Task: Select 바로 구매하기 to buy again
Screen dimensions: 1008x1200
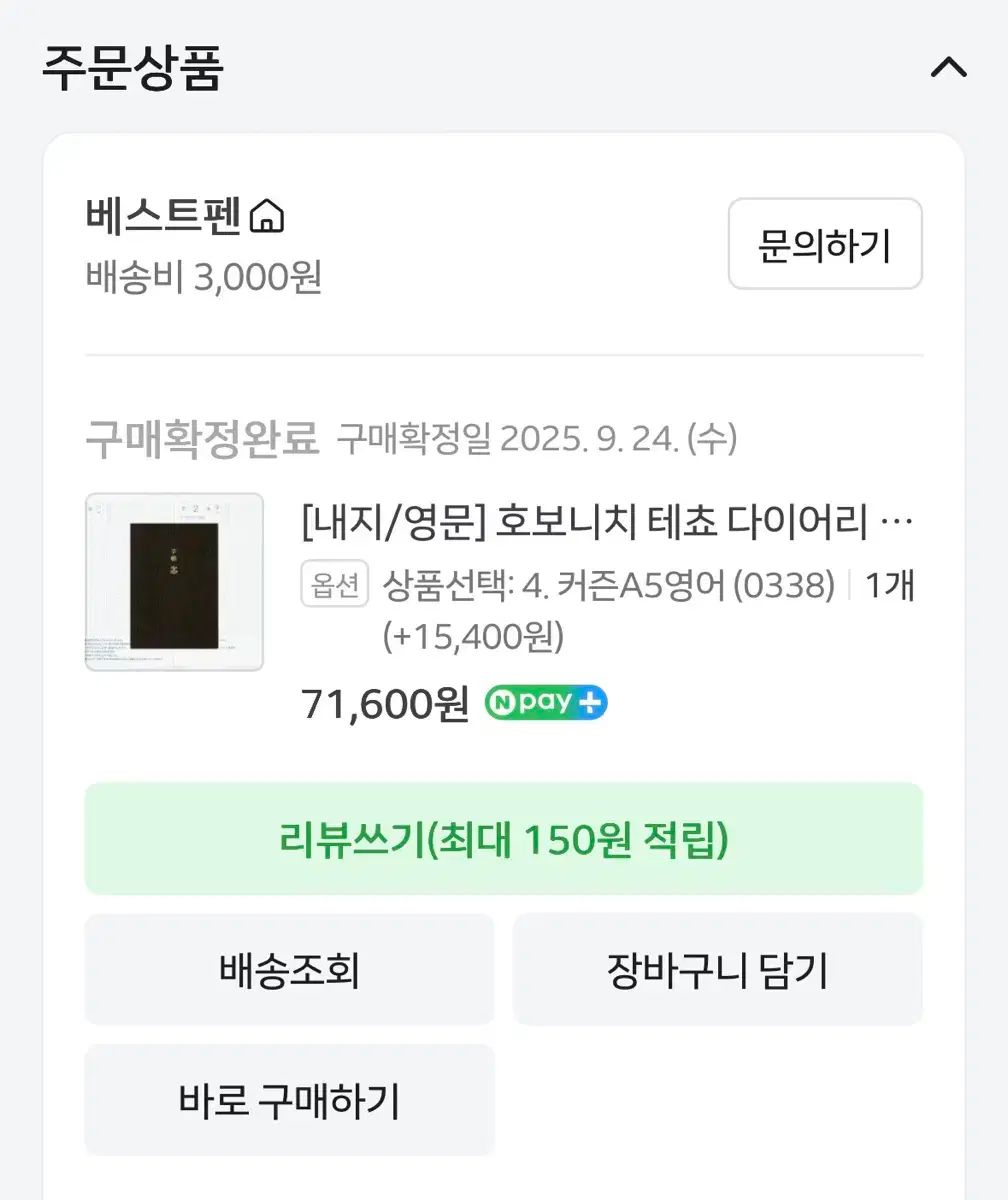Action: tap(289, 1100)
